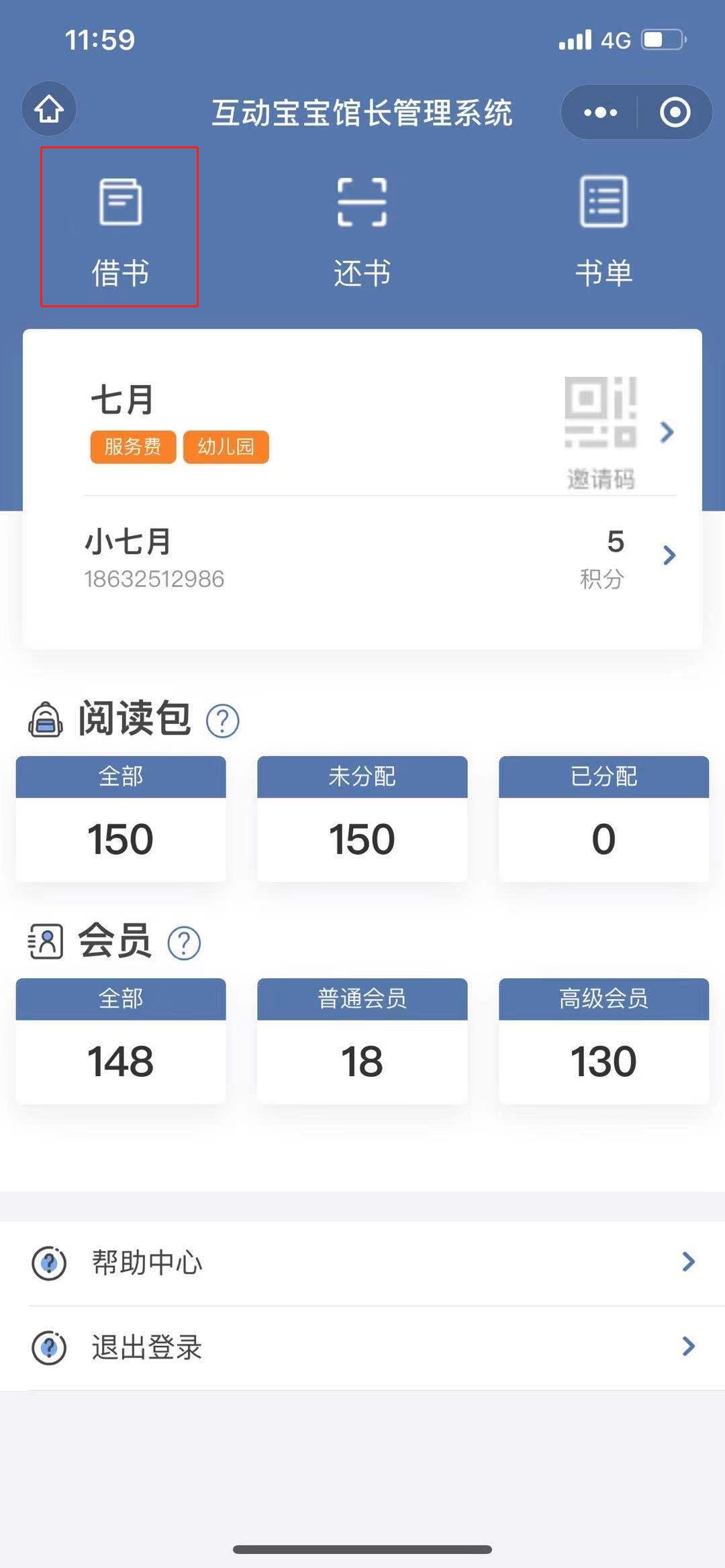
Task: Open help icon next to 会员
Action: tap(184, 943)
